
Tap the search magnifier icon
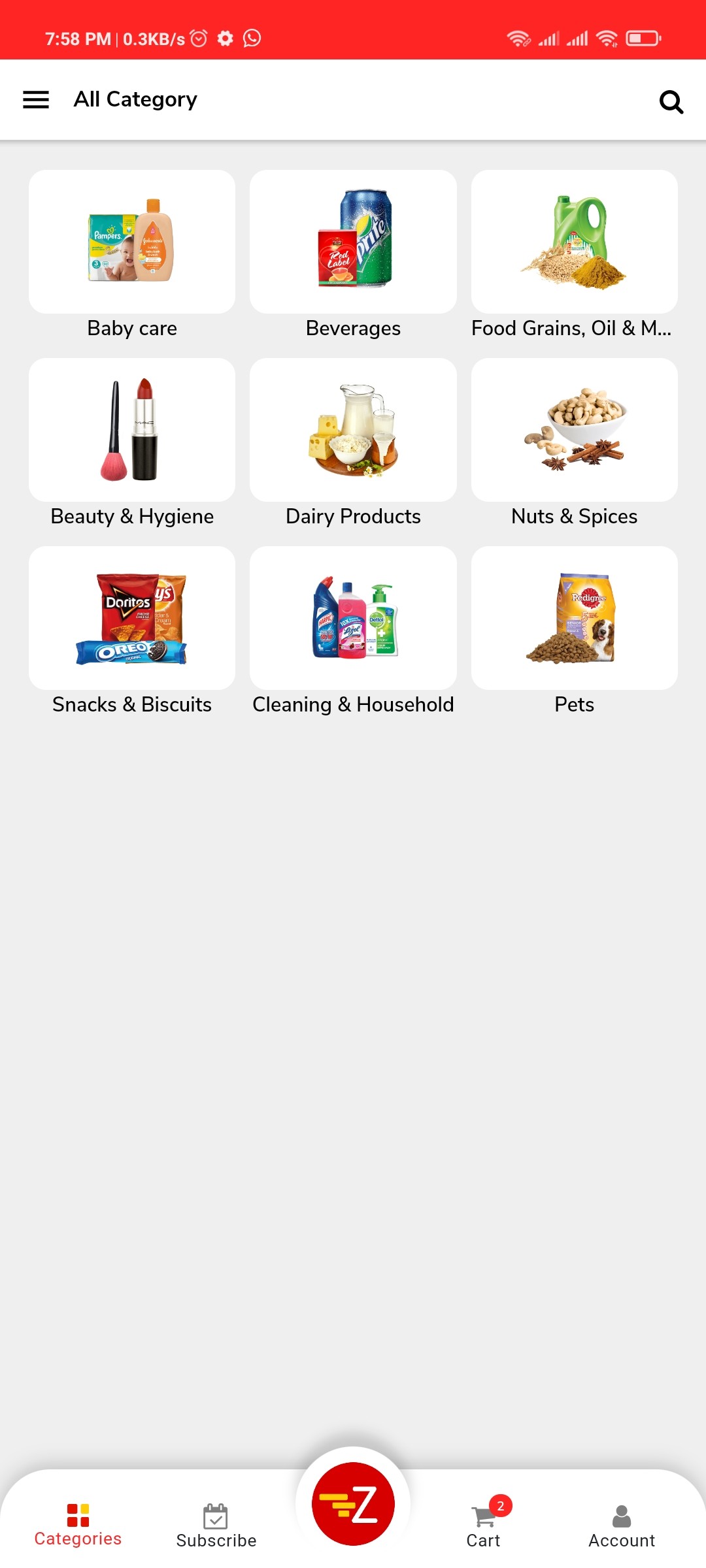671,101
